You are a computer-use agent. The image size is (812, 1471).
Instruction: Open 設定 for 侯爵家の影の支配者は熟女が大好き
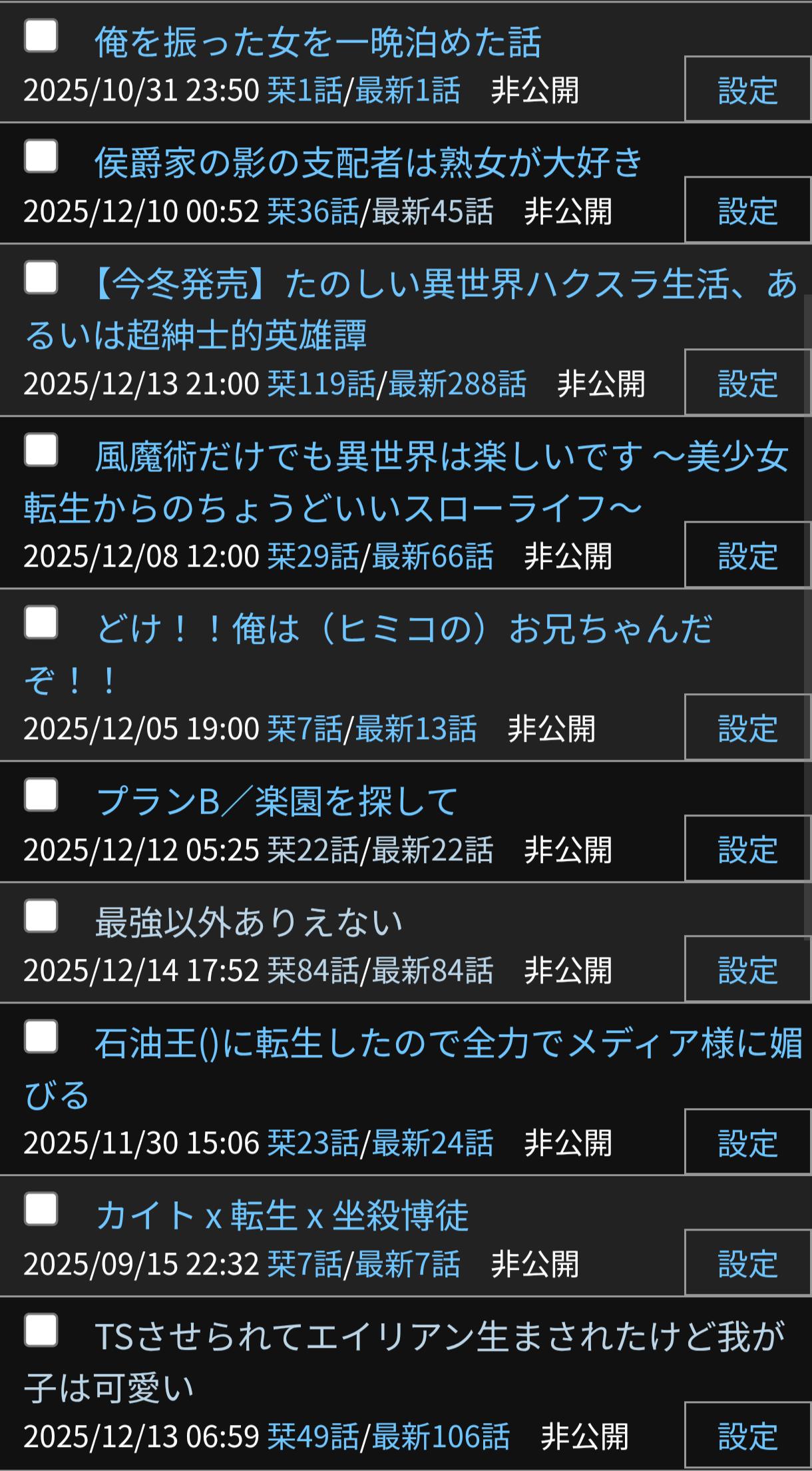click(x=747, y=210)
